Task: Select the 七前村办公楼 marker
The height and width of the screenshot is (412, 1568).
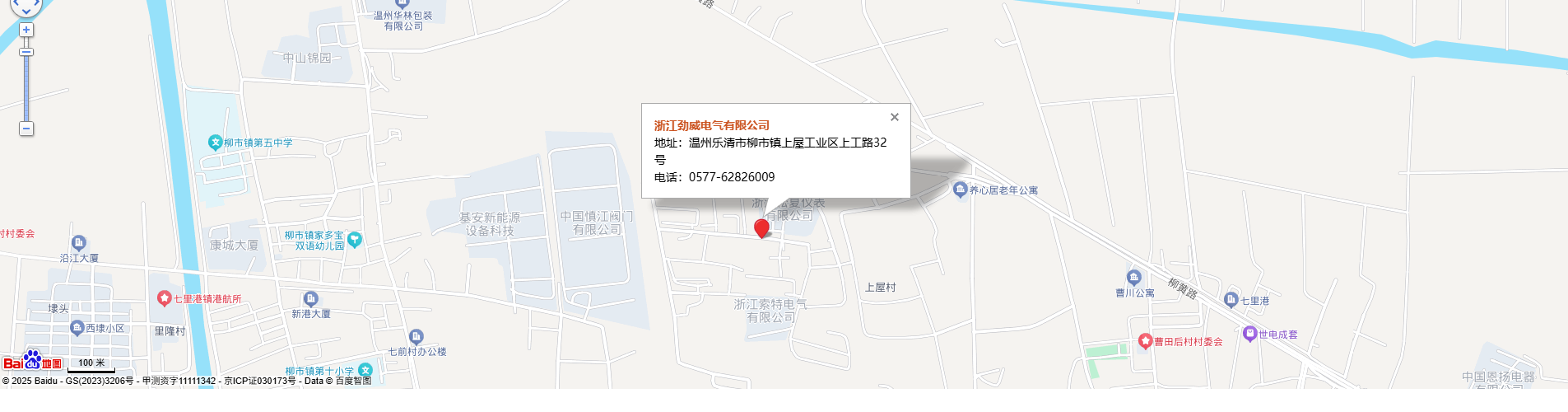Action: click(416, 336)
